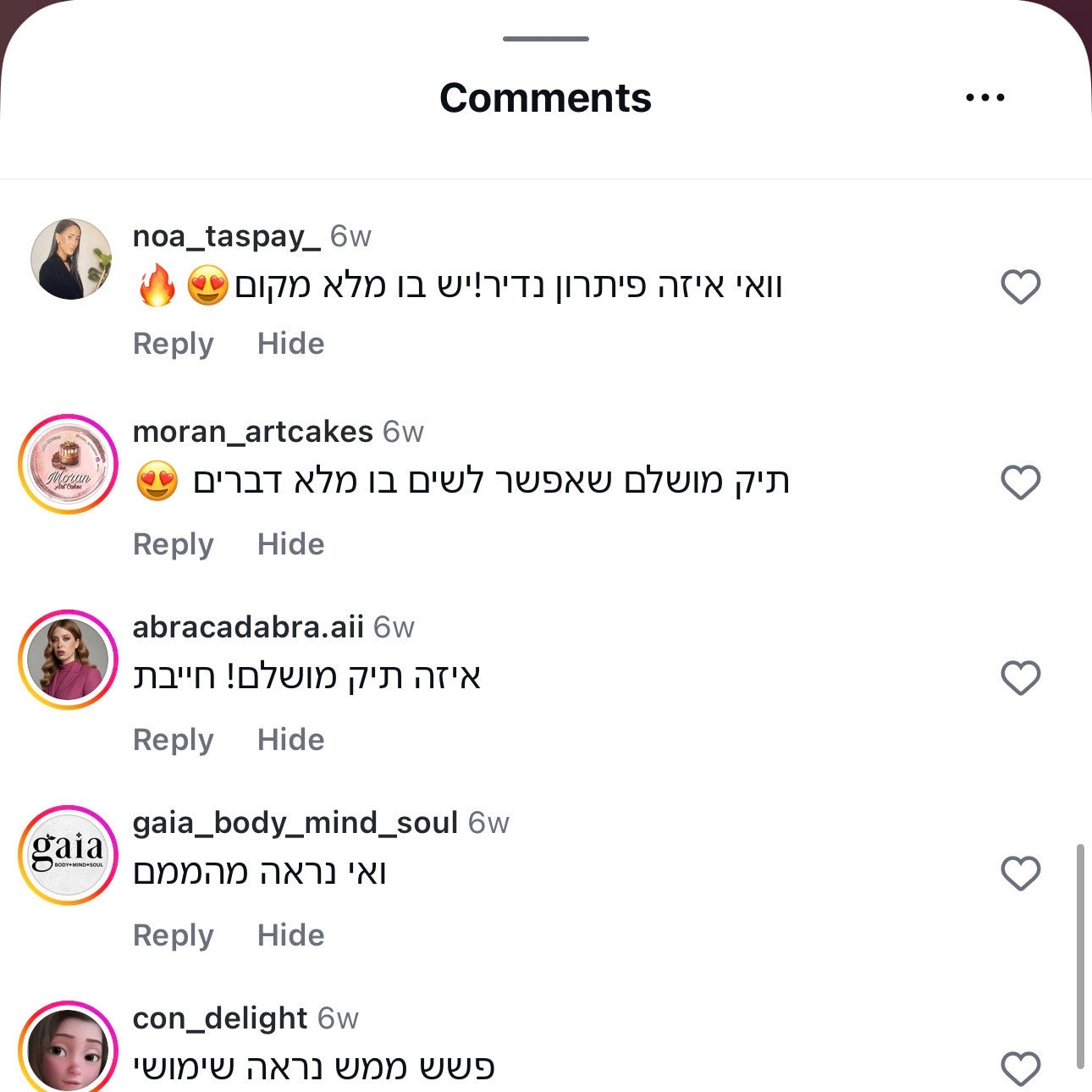Open con_delight username link

(x=220, y=1018)
